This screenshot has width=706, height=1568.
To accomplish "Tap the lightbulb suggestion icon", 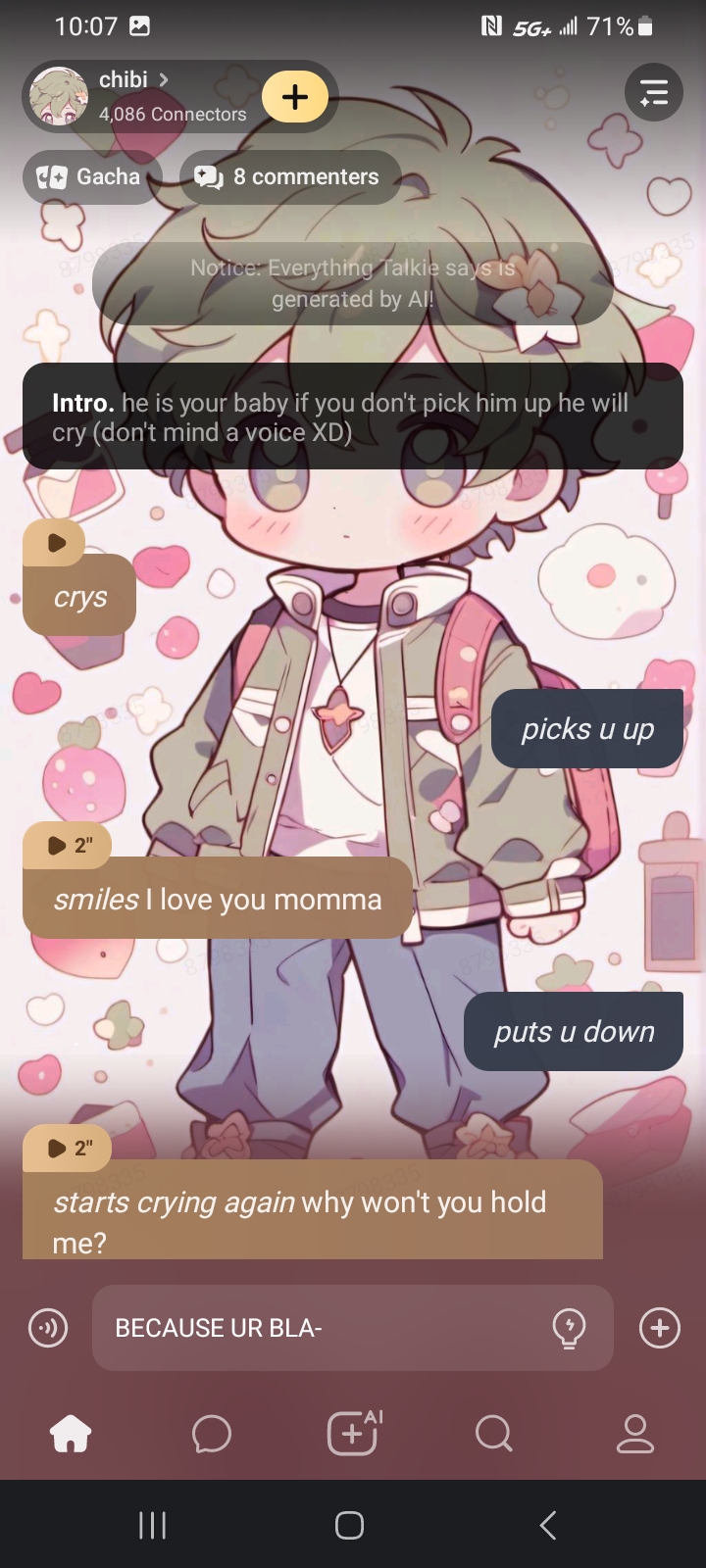I will [x=569, y=1328].
